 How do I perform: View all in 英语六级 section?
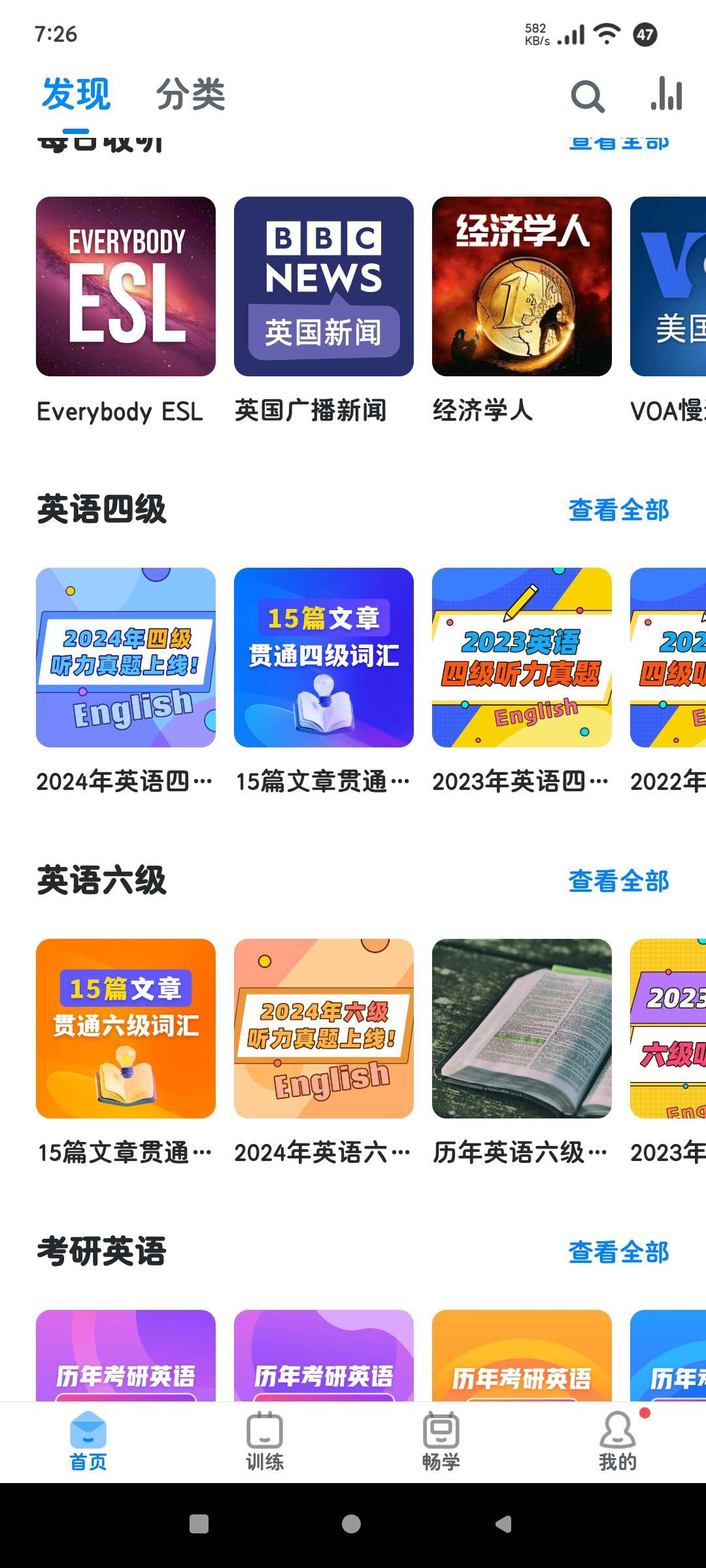coord(618,881)
